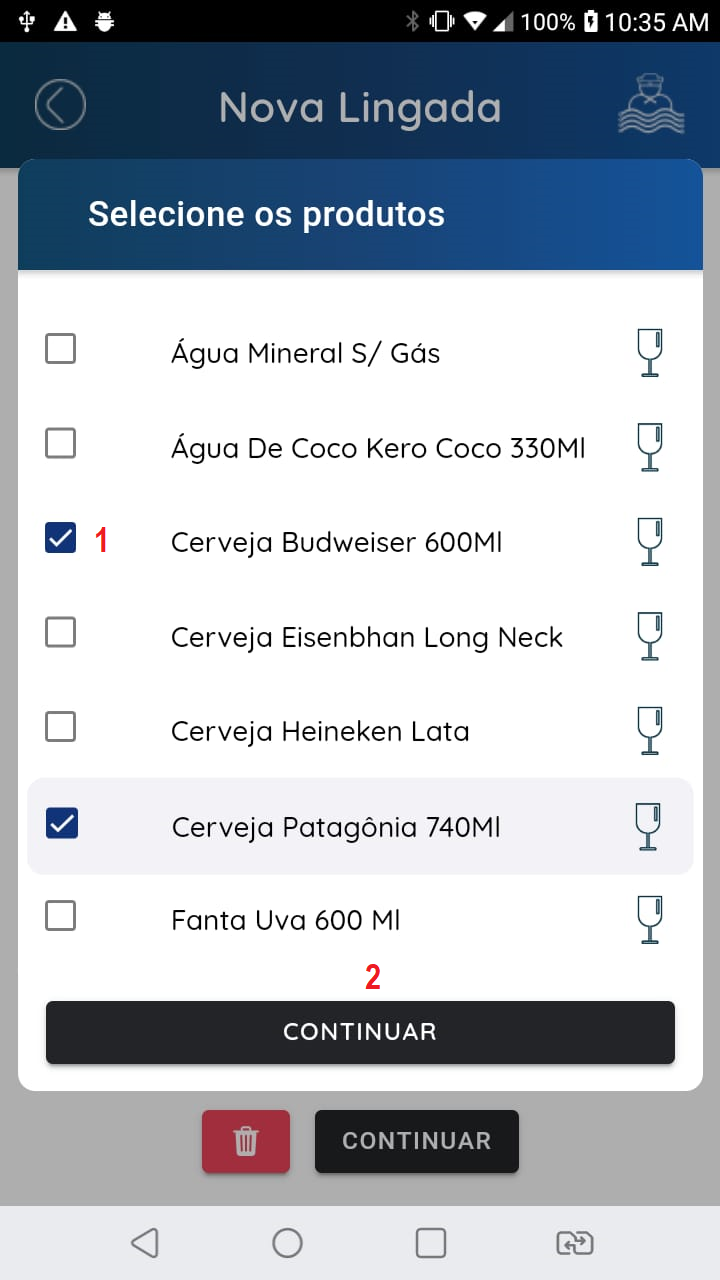
Task: Uncheck Cerveja Patagônia 740Ml
Action: pos(60,822)
